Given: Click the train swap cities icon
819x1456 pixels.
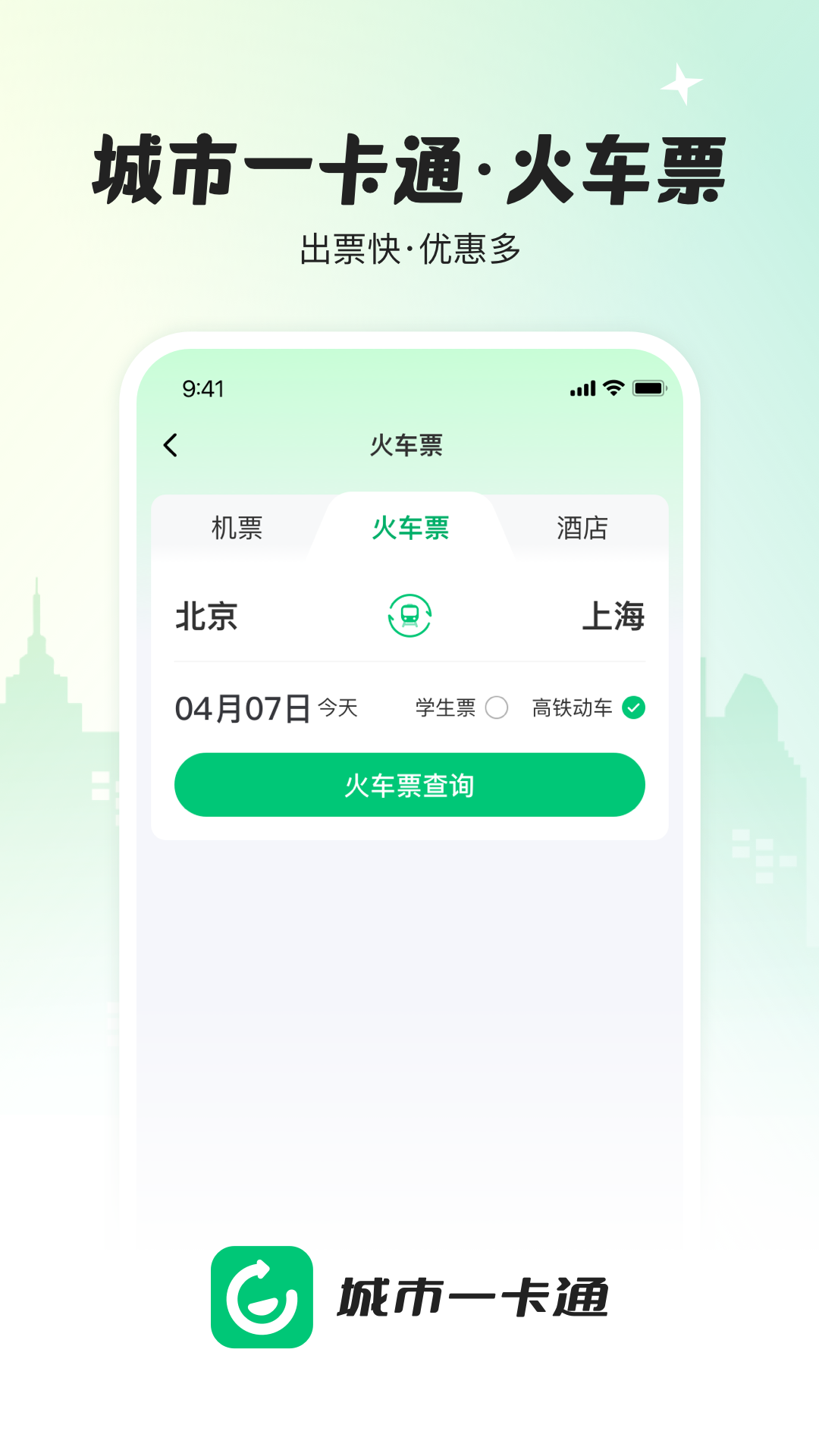Looking at the screenshot, I should (409, 617).
